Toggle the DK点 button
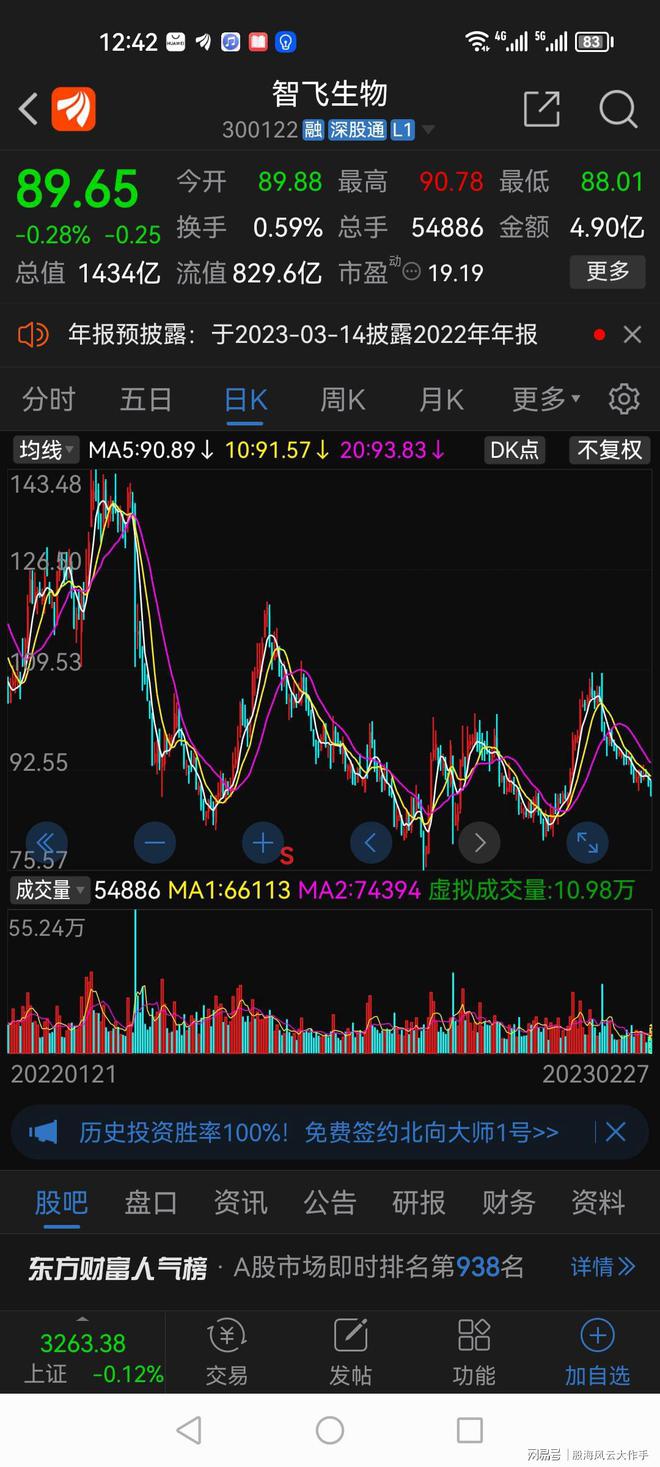 point(514,450)
